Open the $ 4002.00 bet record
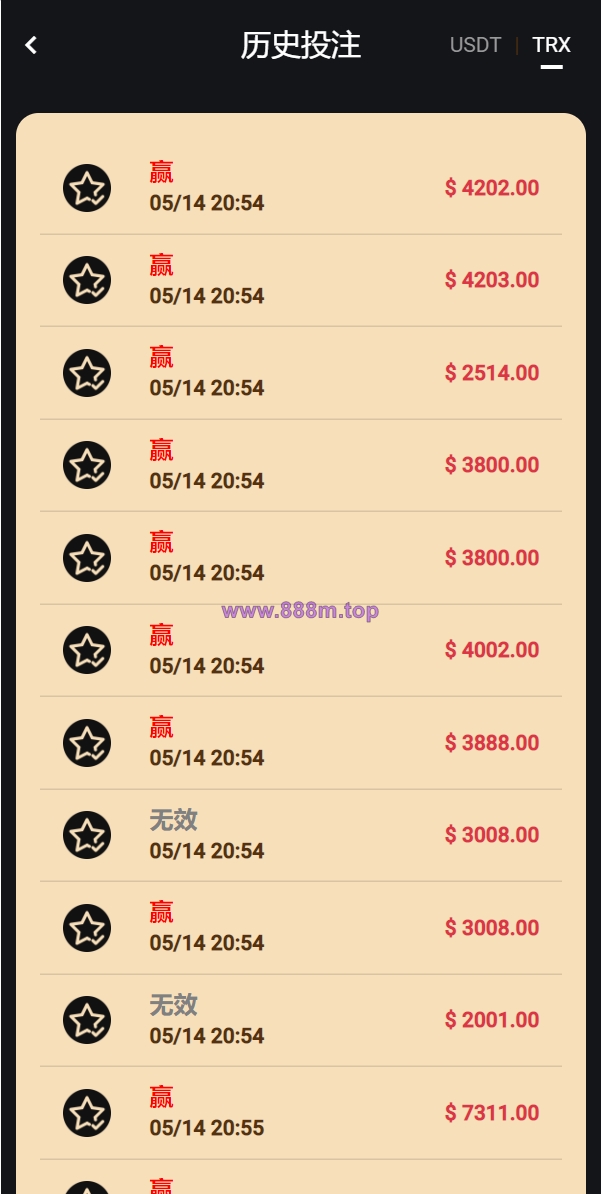The height and width of the screenshot is (1194, 601). [301, 650]
